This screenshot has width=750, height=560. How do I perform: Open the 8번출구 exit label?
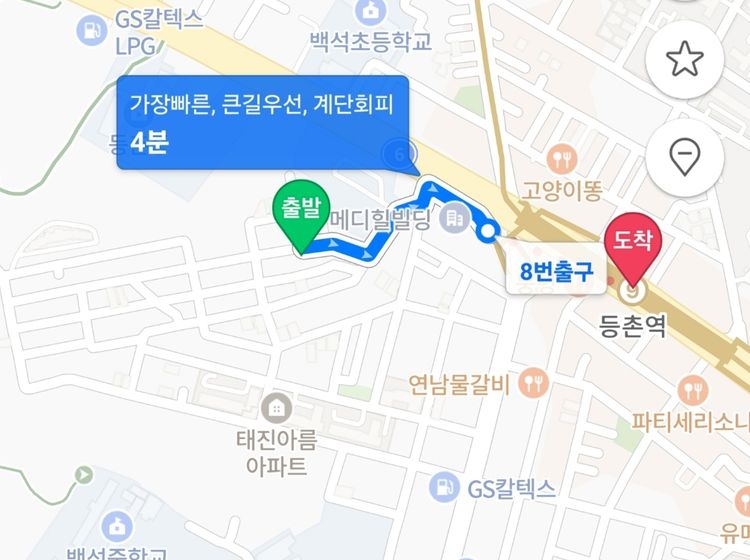coord(557,271)
